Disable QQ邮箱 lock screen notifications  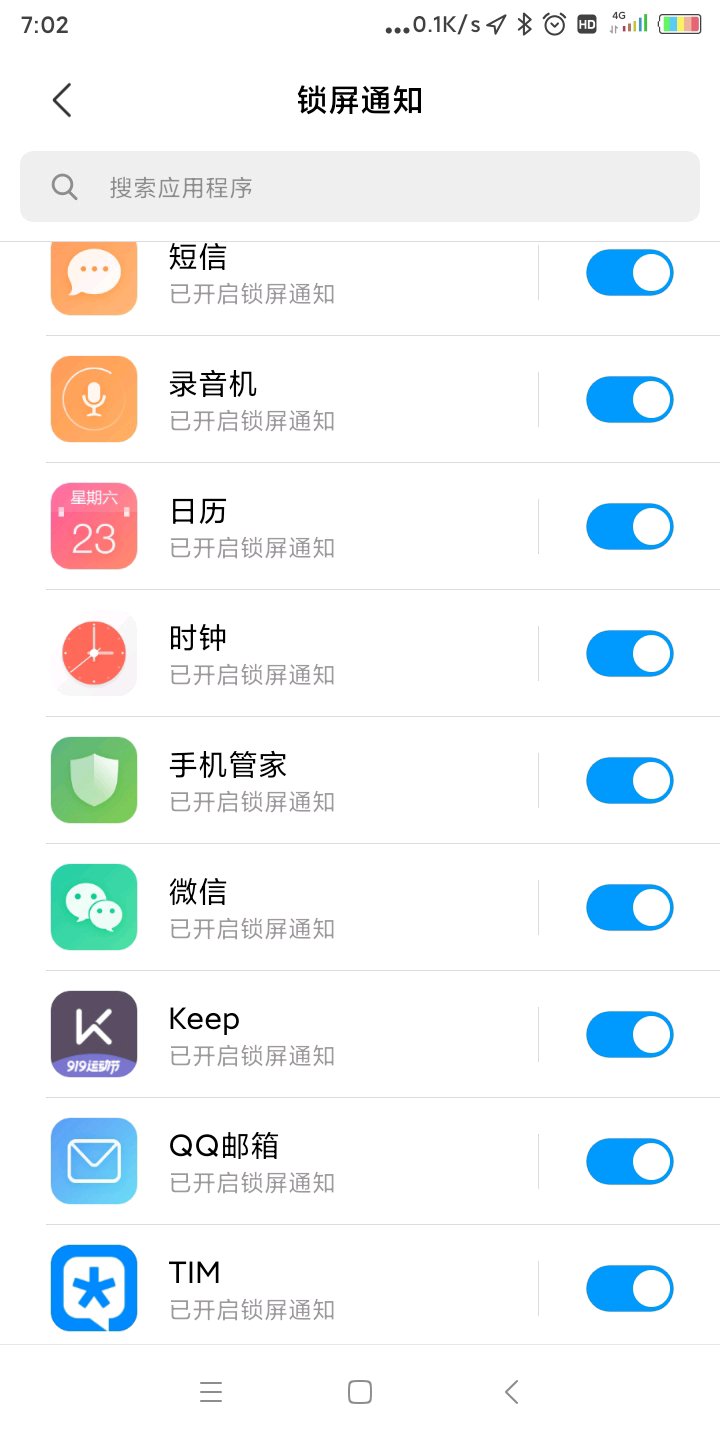pos(629,1162)
